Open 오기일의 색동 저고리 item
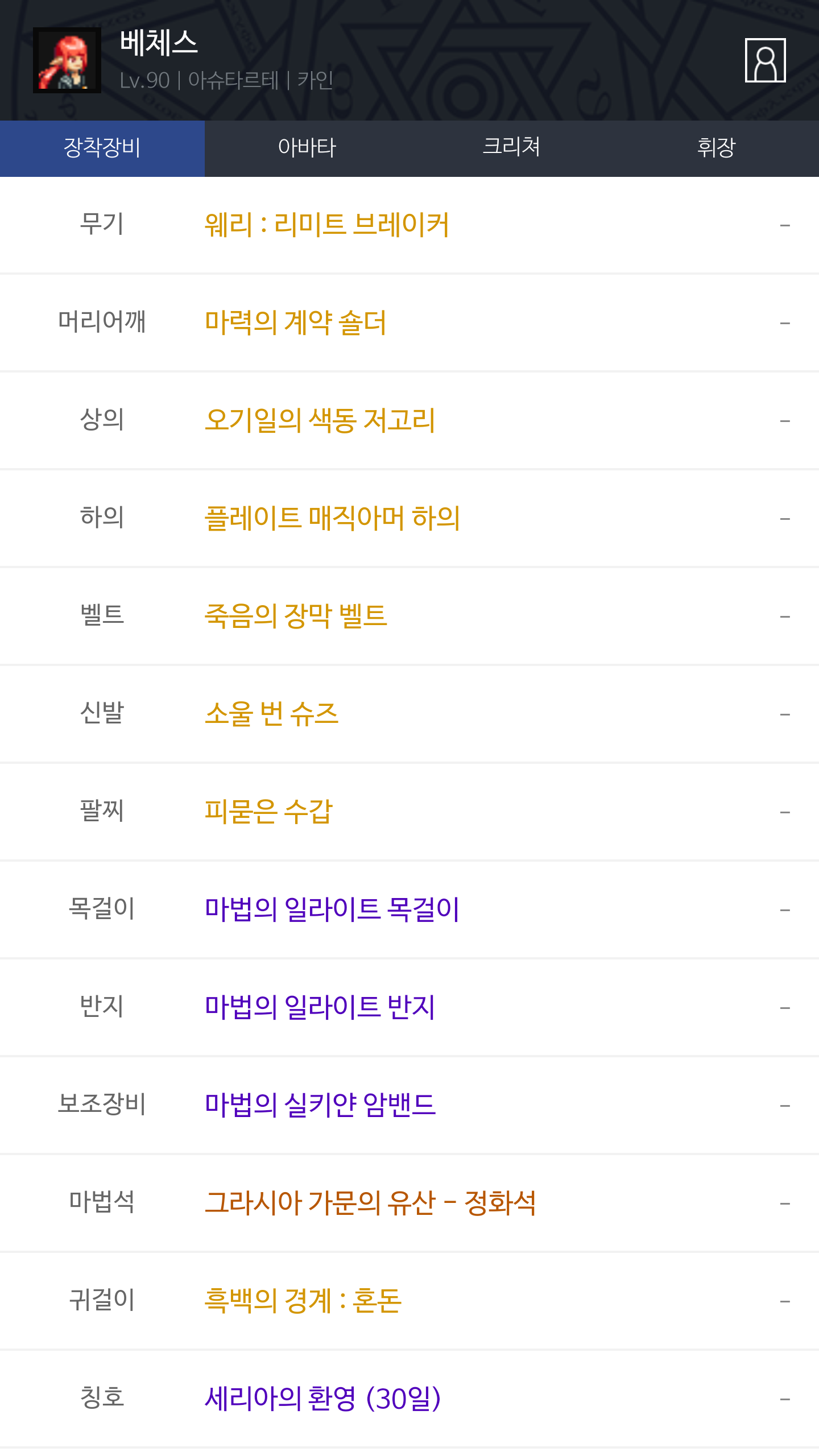The height and width of the screenshot is (1456, 819). 320,420
